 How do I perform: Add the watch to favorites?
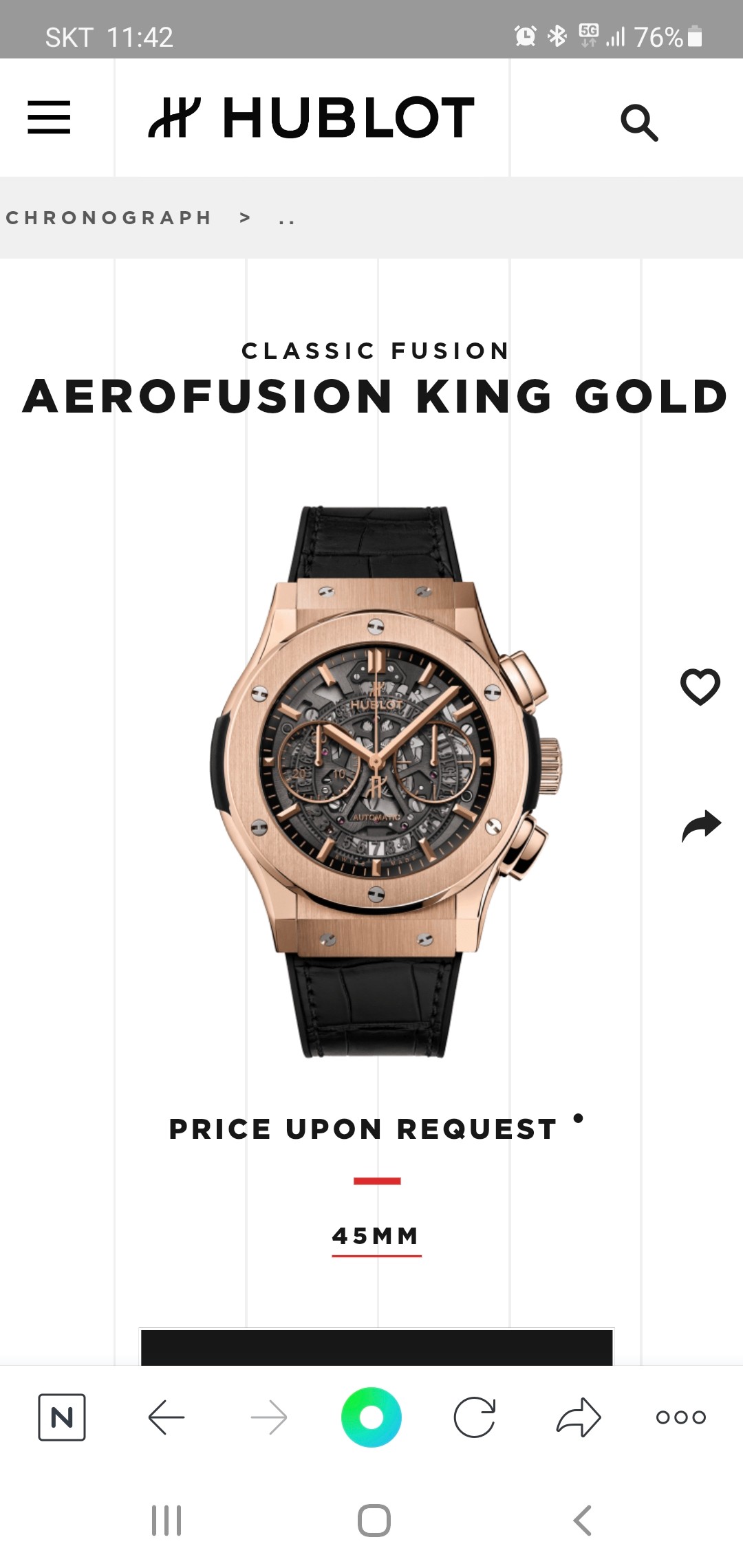coord(700,686)
